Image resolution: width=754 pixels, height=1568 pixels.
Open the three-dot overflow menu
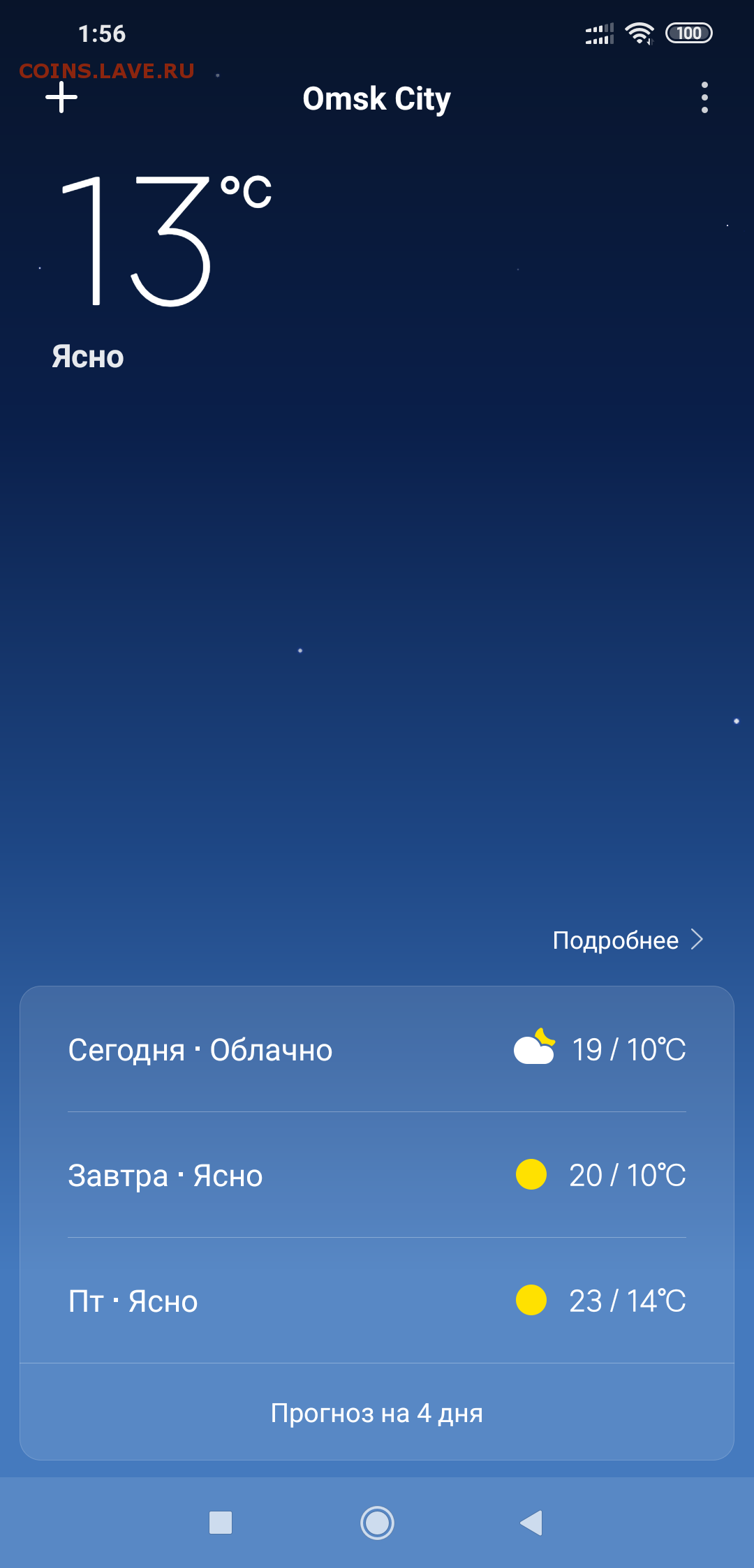click(704, 97)
